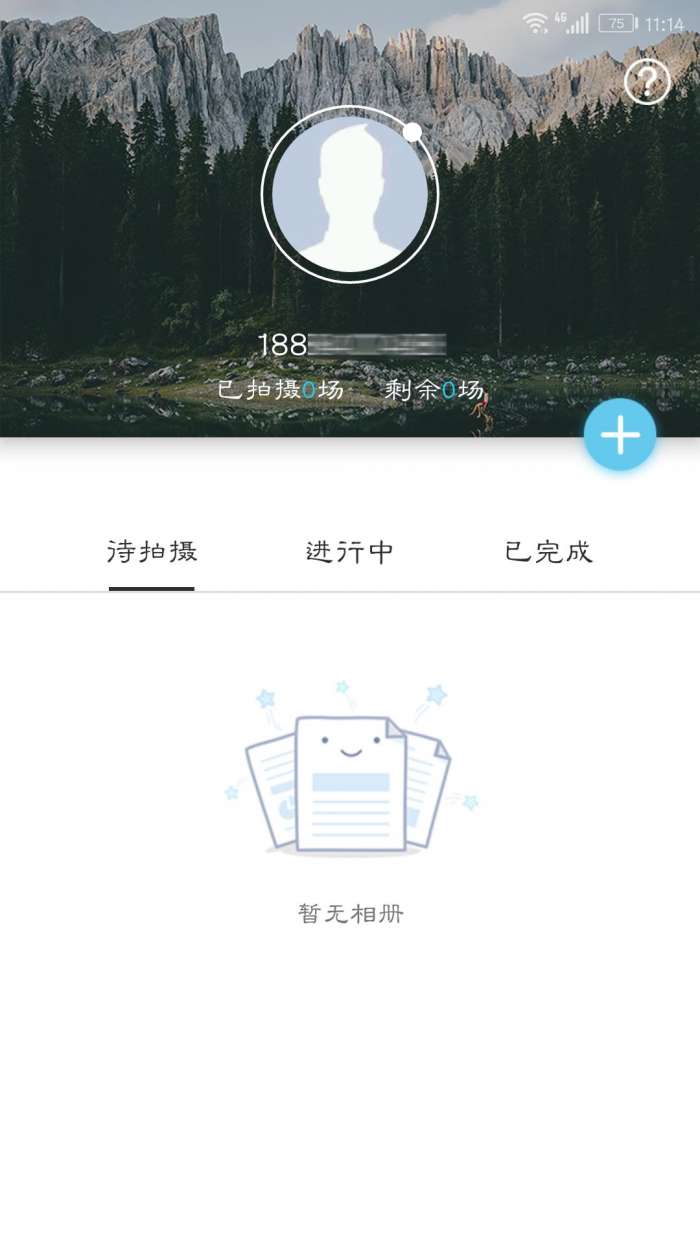Tap the profile avatar picture
The width and height of the screenshot is (700, 1244).
(349, 194)
